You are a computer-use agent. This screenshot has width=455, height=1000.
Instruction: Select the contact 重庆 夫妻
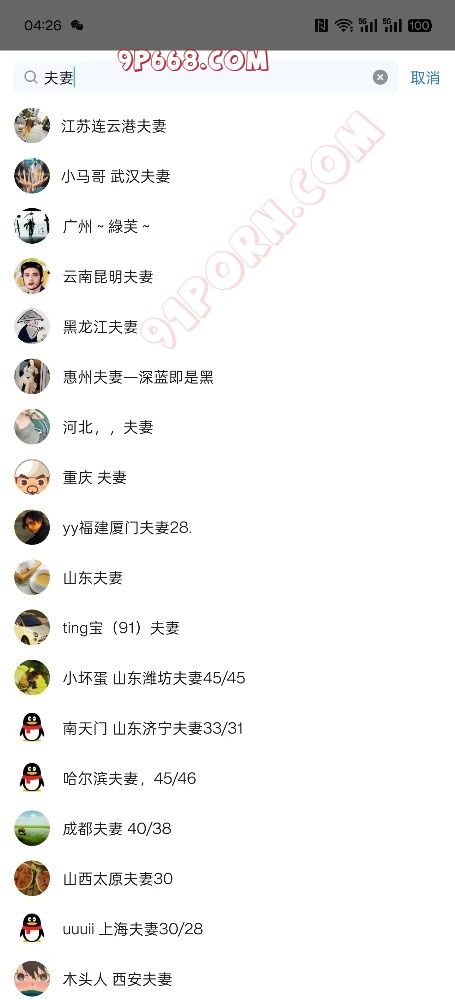tap(227, 477)
